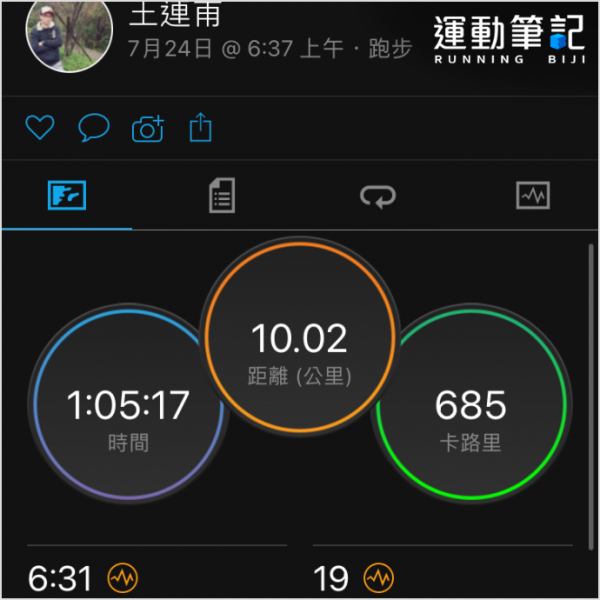Like this running activity
The width and height of the screenshot is (600, 600).
[39, 128]
